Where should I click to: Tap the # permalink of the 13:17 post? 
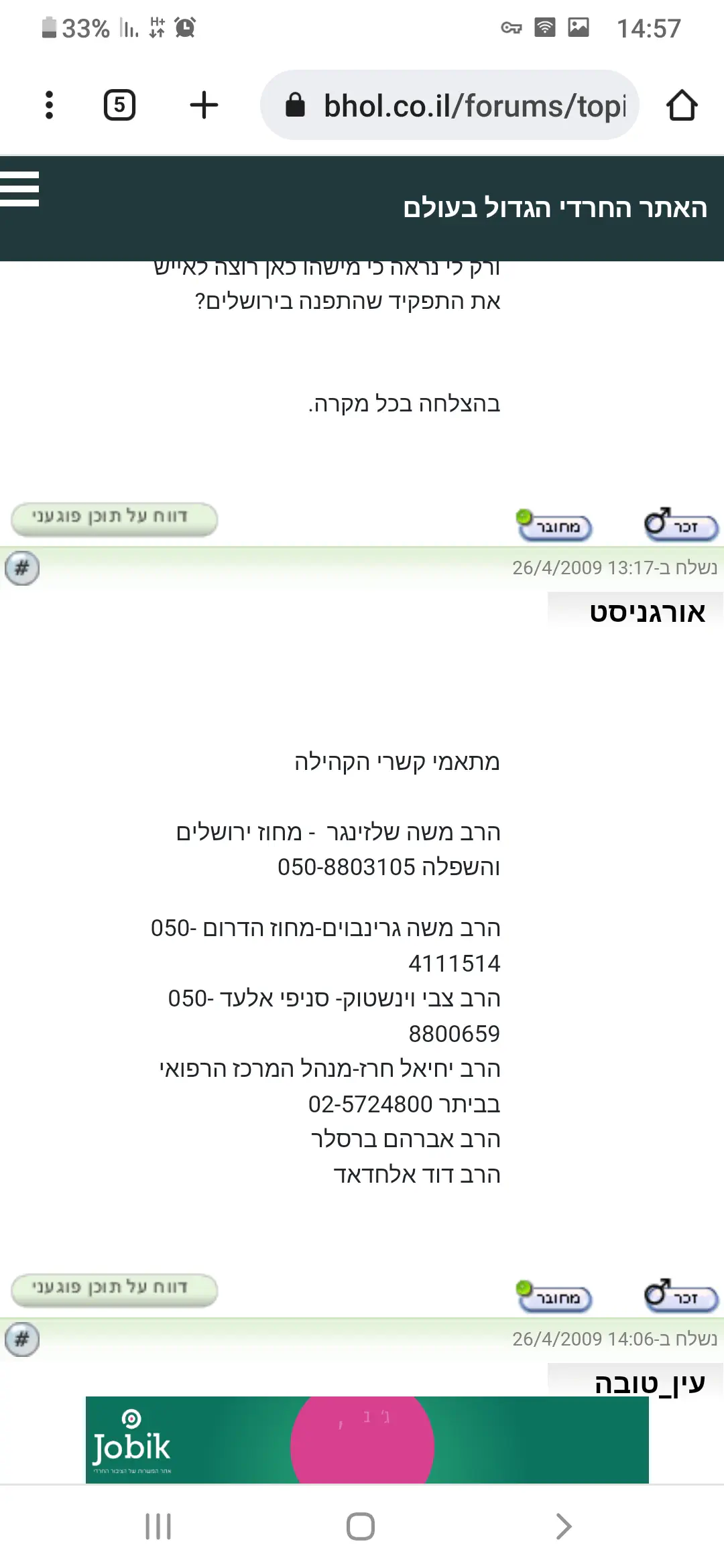22,569
